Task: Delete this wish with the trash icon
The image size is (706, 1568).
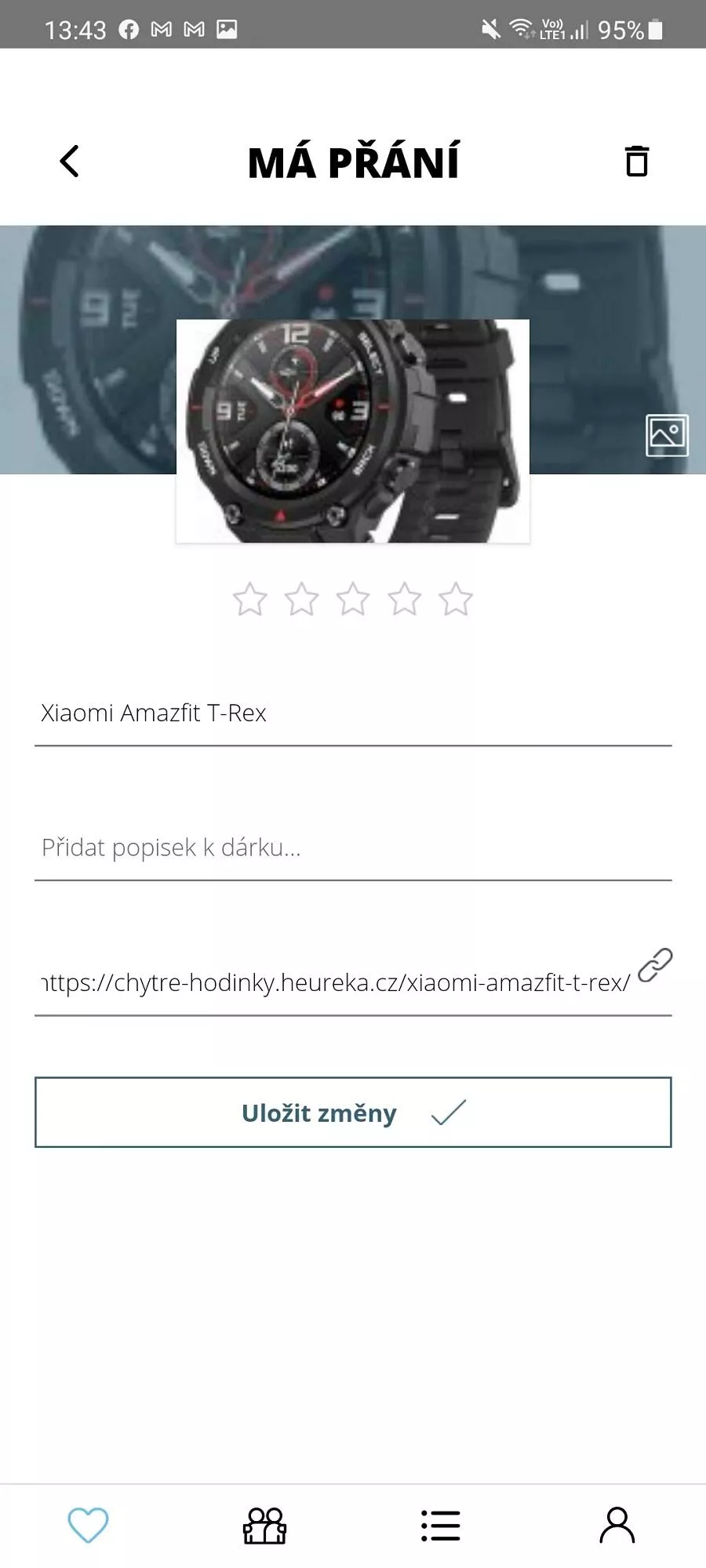Action: (x=636, y=161)
